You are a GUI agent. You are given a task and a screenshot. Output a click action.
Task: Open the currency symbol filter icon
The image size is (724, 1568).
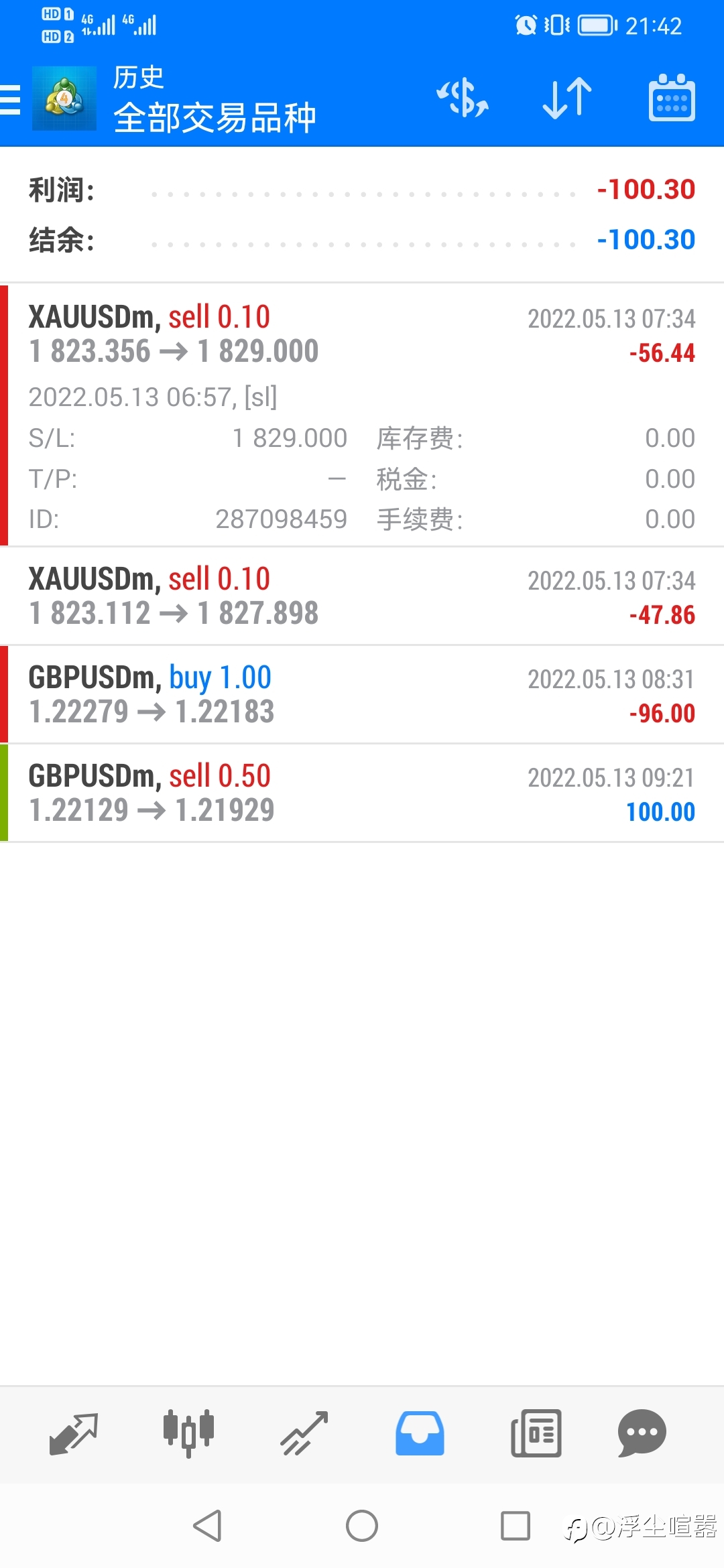click(x=463, y=98)
